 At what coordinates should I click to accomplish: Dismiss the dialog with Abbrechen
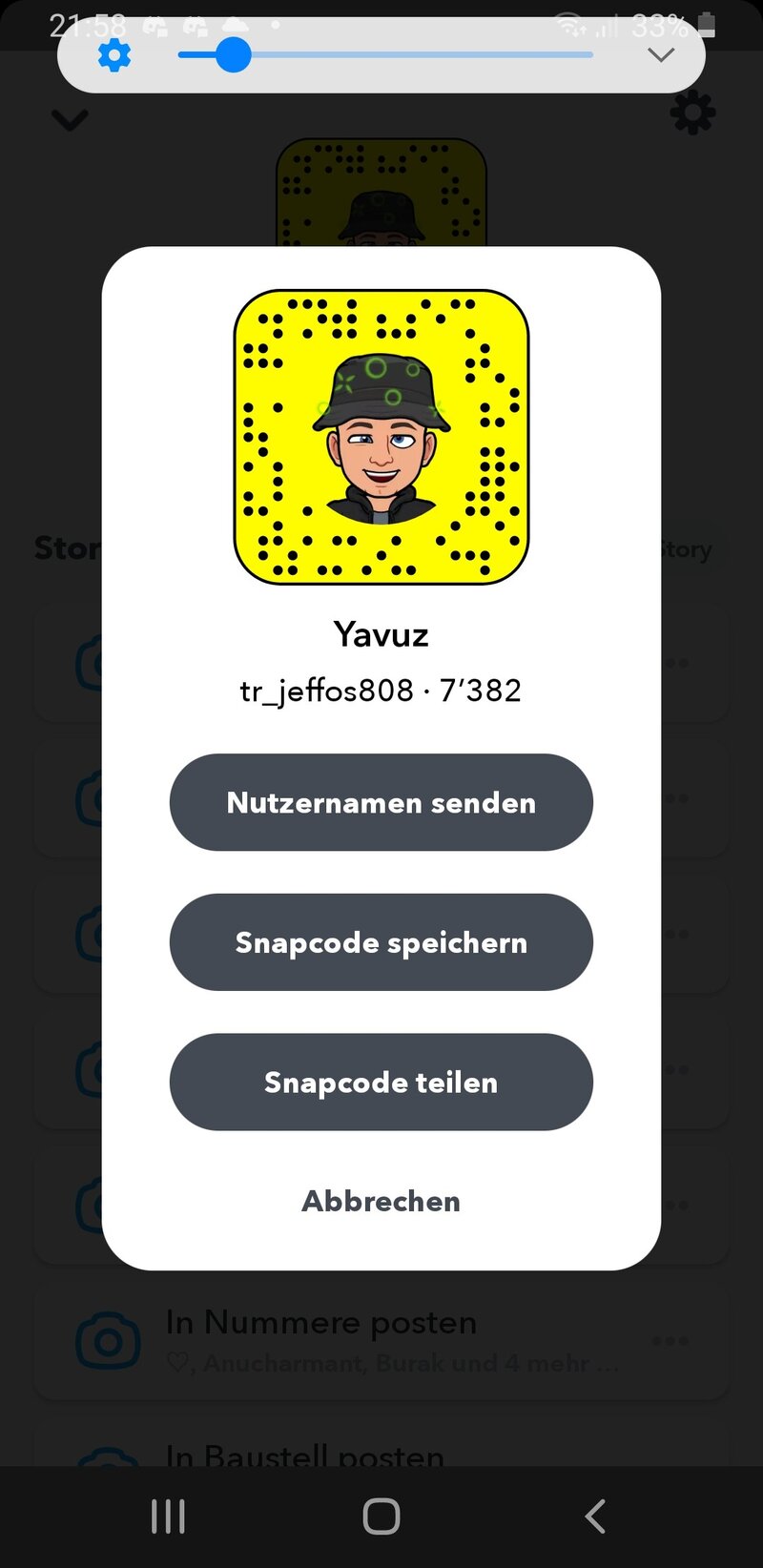tap(381, 1201)
